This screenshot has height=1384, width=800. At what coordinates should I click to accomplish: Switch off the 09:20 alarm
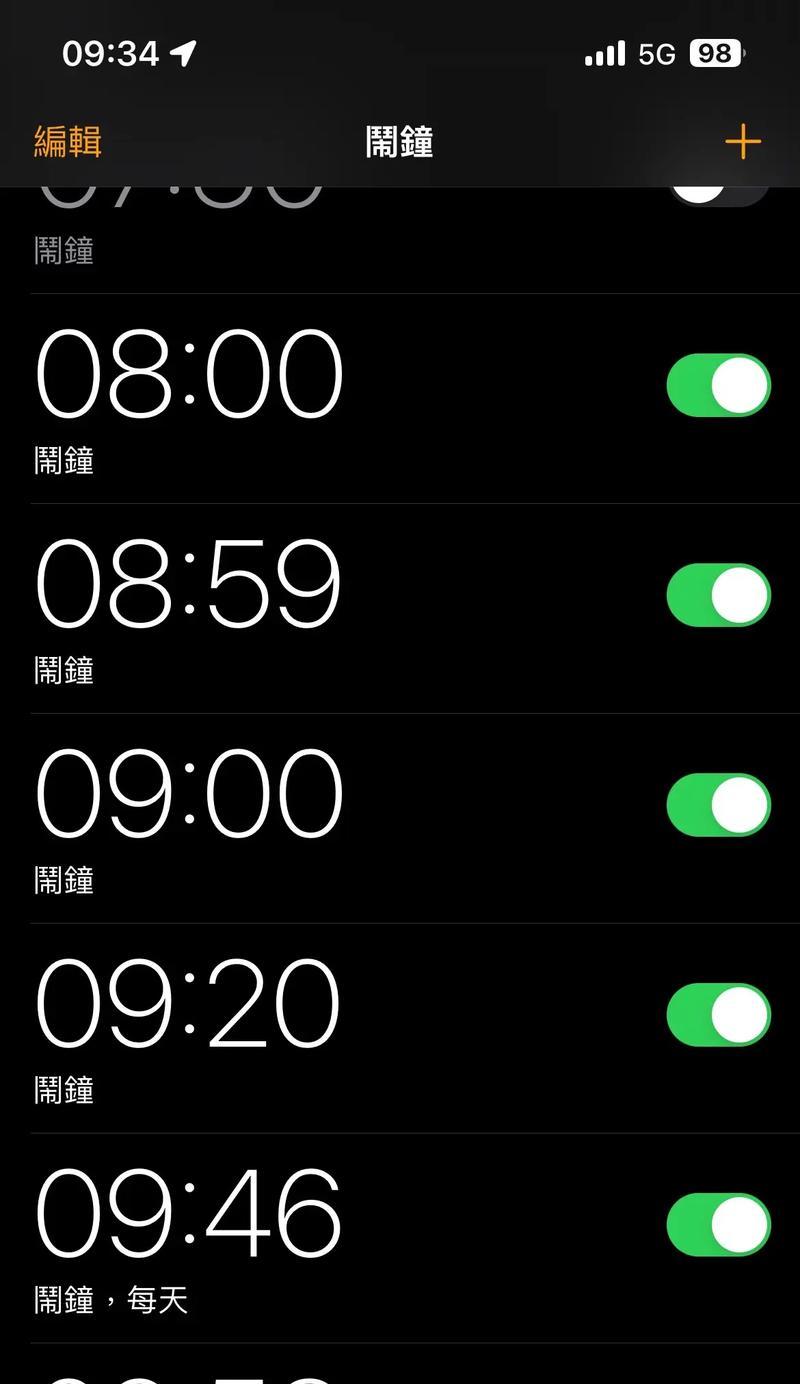click(x=718, y=1015)
